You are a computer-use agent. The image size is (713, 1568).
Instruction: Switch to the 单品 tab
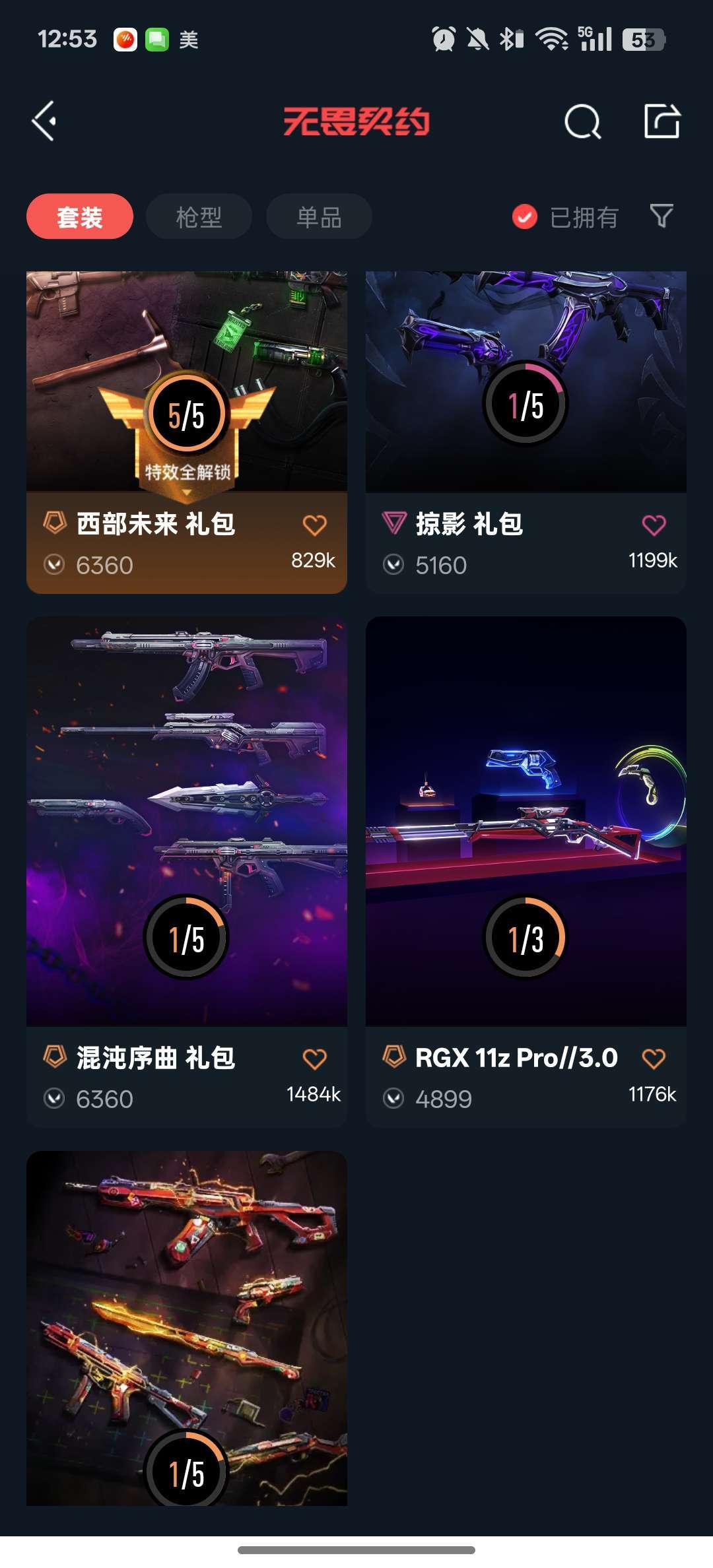319,216
